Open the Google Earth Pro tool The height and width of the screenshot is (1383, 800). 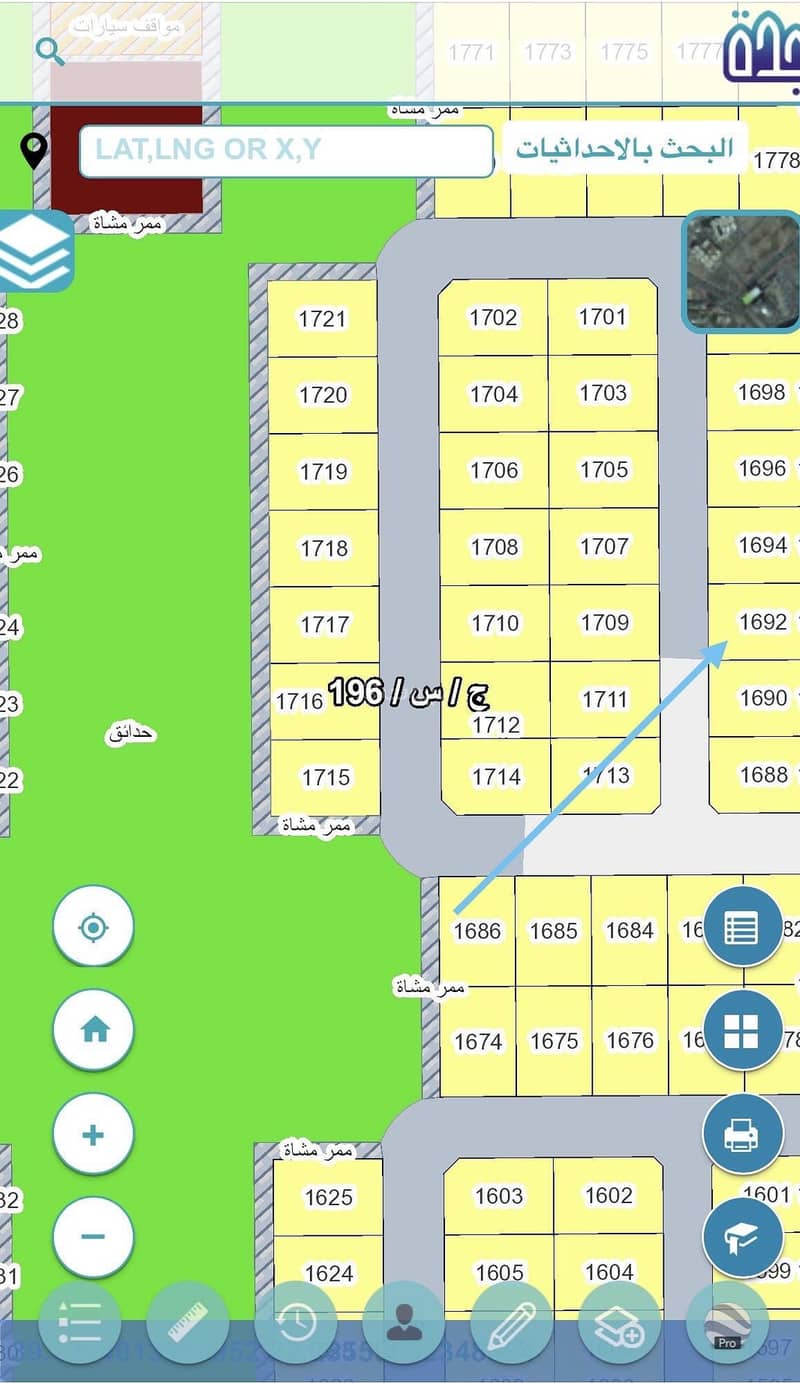tap(727, 1323)
